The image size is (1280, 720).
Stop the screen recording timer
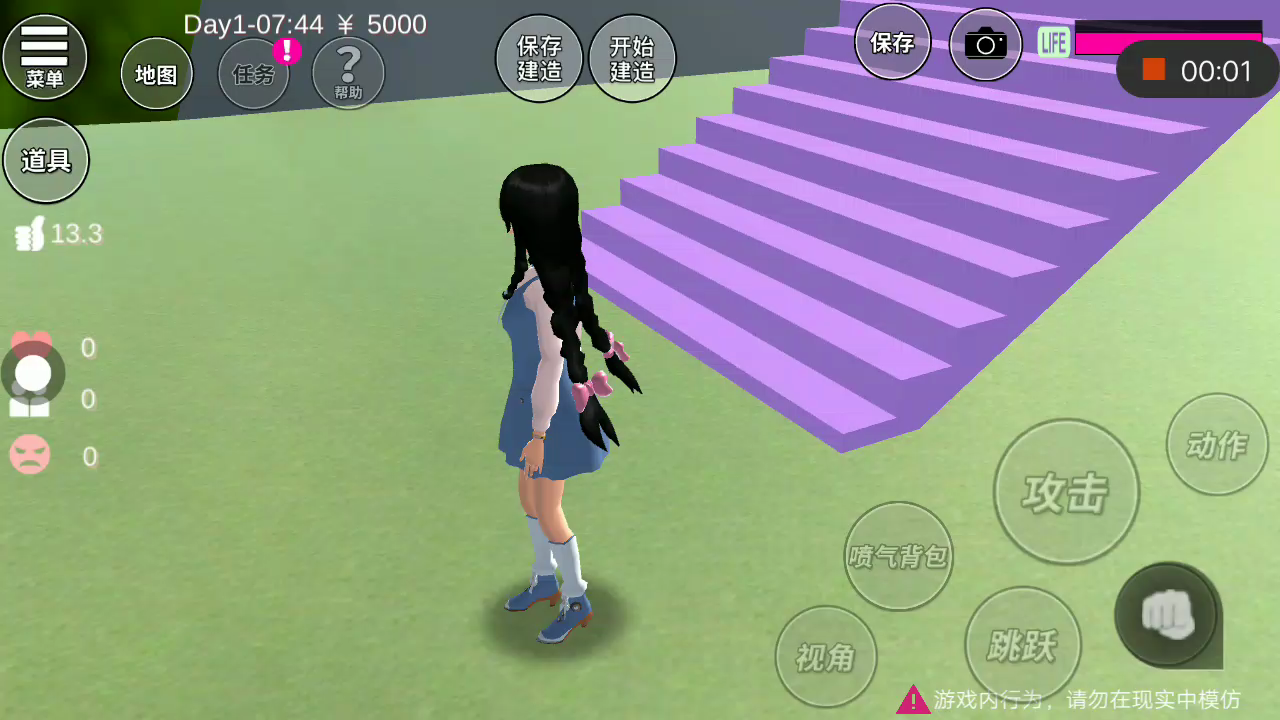tap(1154, 70)
